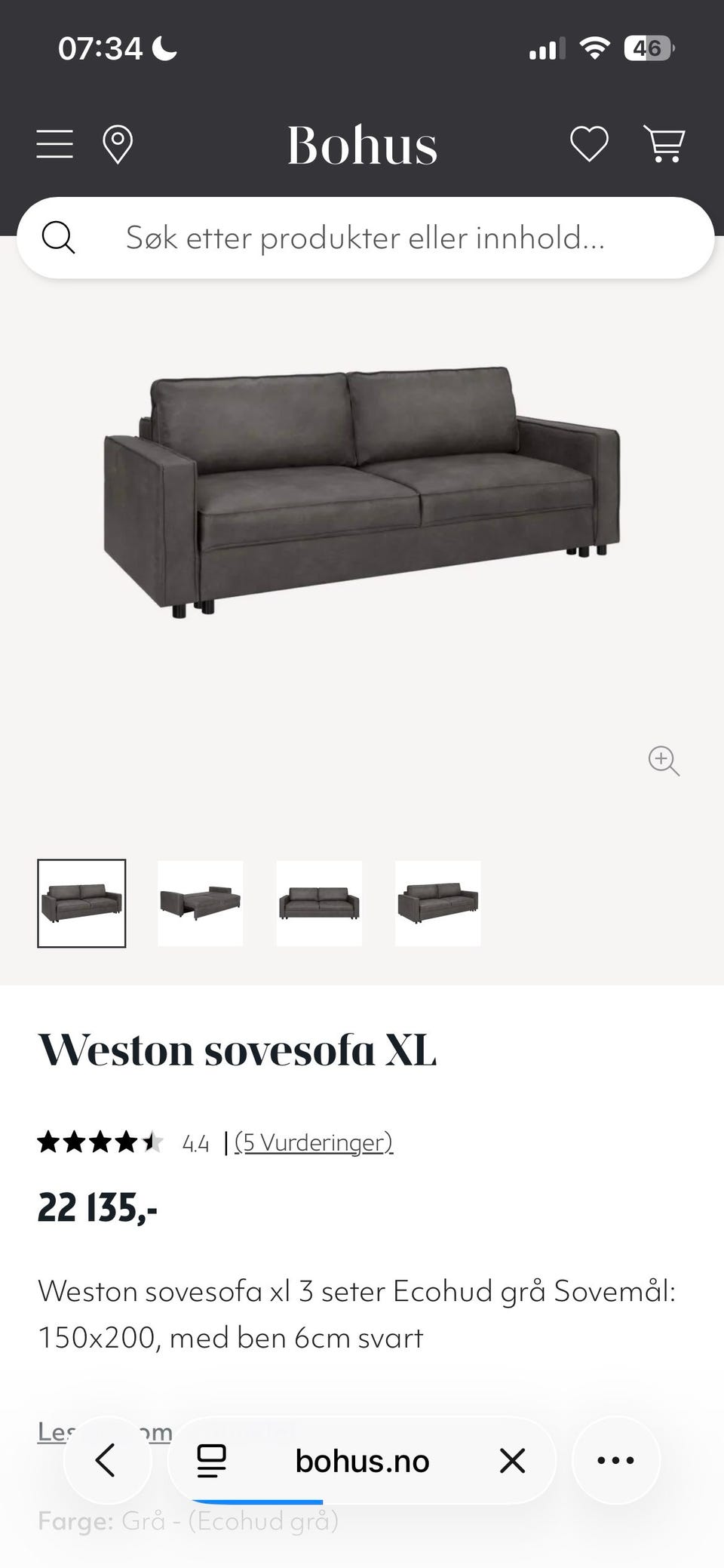The width and height of the screenshot is (724, 1568).
Task: Go back in the browser
Action: pyautogui.click(x=107, y=1460)
